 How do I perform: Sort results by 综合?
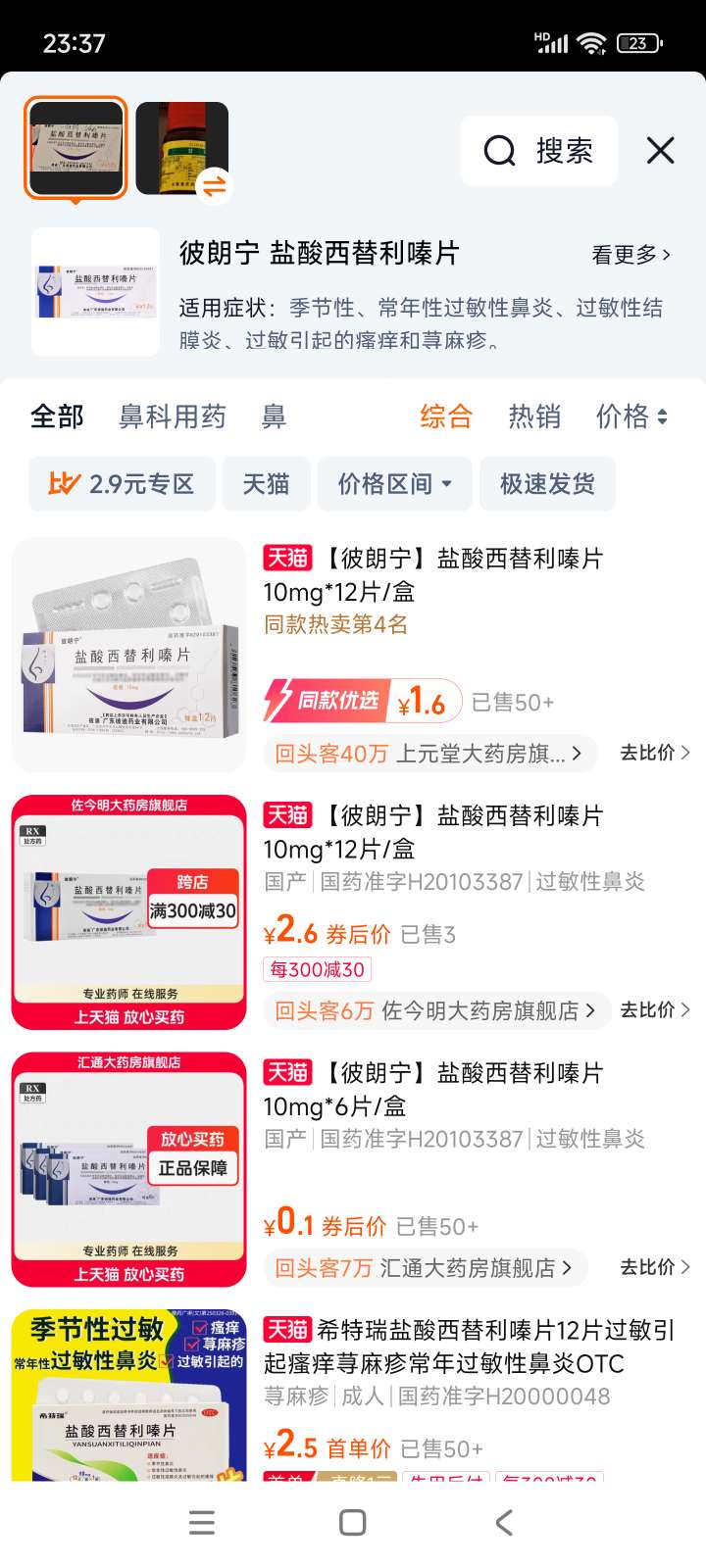click(446, 416)
